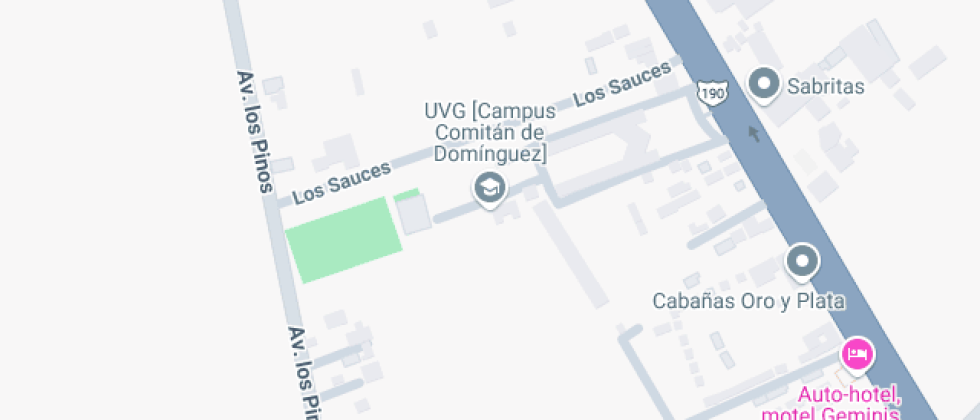Select the Sabritas place pin
980x420 pixels.
(766, 84)
